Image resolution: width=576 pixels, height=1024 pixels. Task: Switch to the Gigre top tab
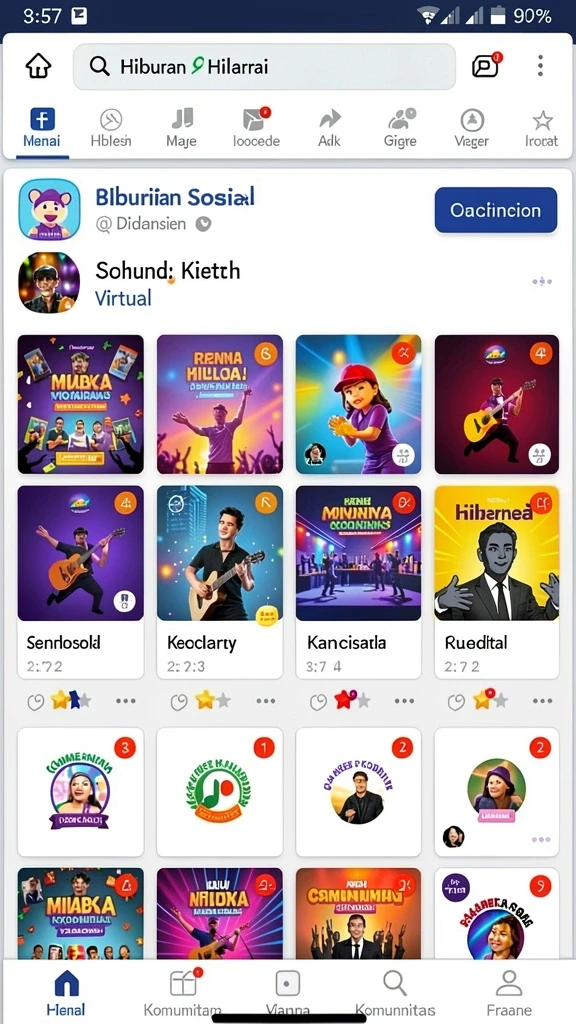[400, 128]
